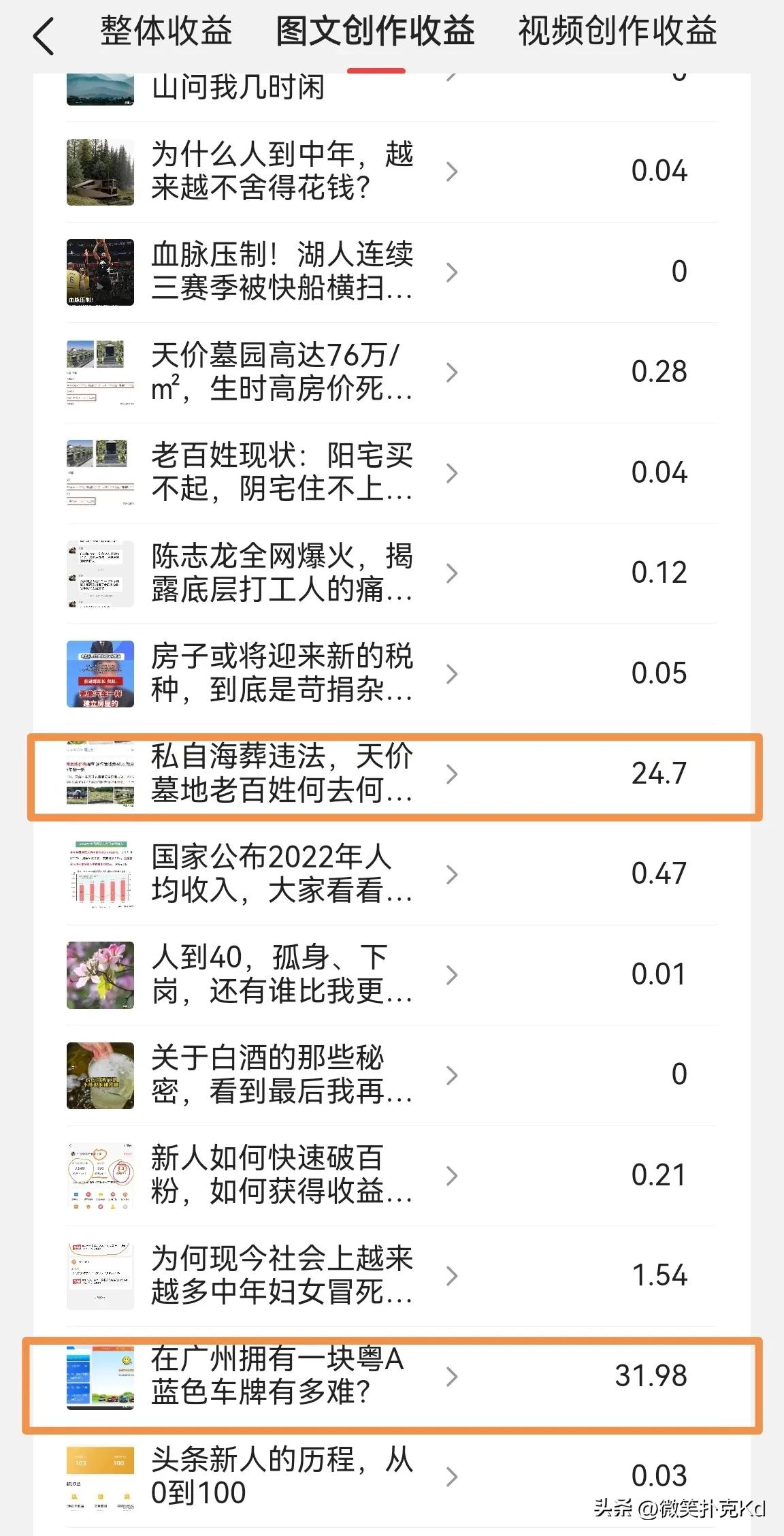Click the bar chart thumbnail of the income article

click(x=101, y=874)
